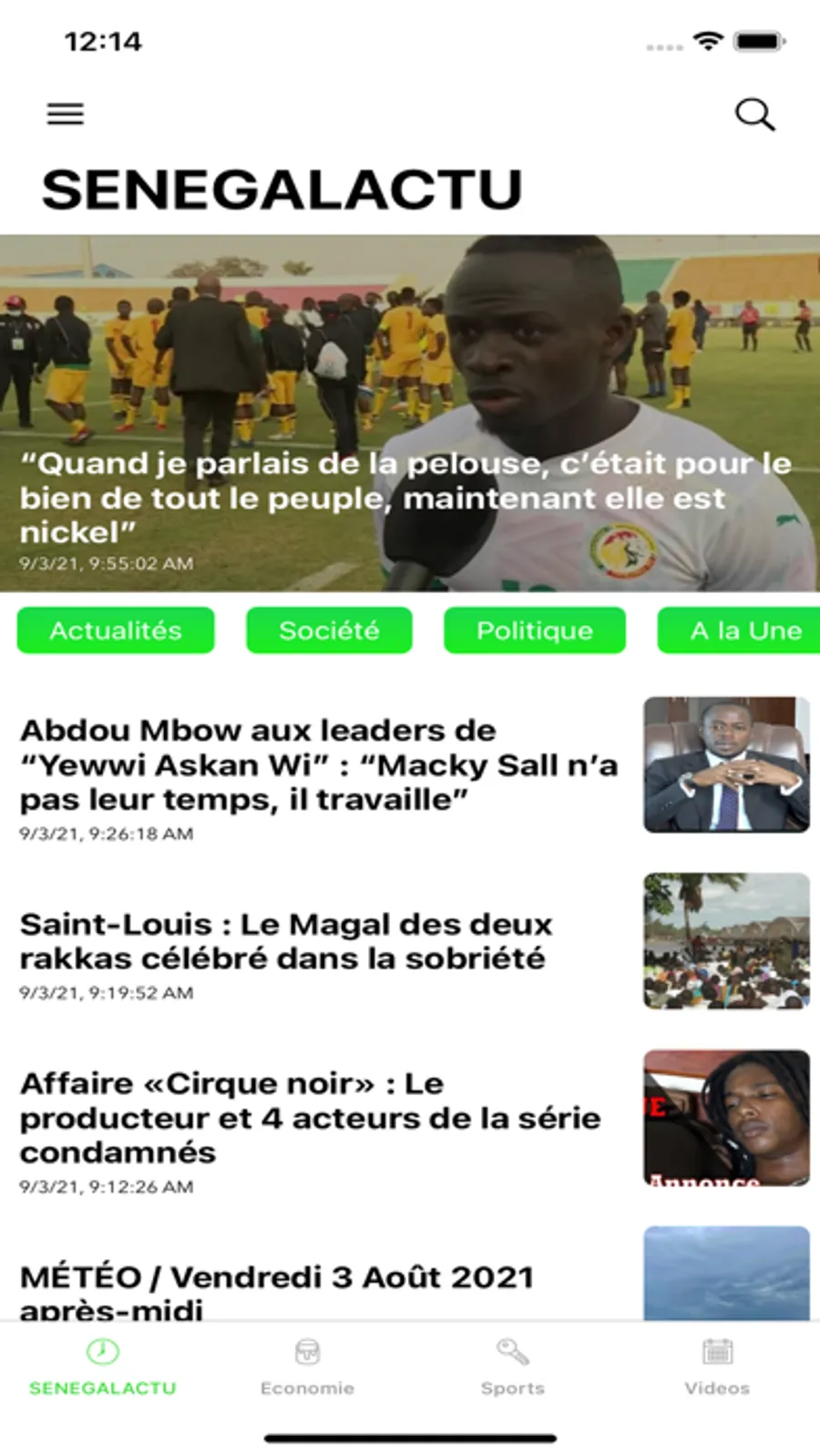820x1456 pixels.
Task: Switch to the Economie tab
Action: 307,1367
